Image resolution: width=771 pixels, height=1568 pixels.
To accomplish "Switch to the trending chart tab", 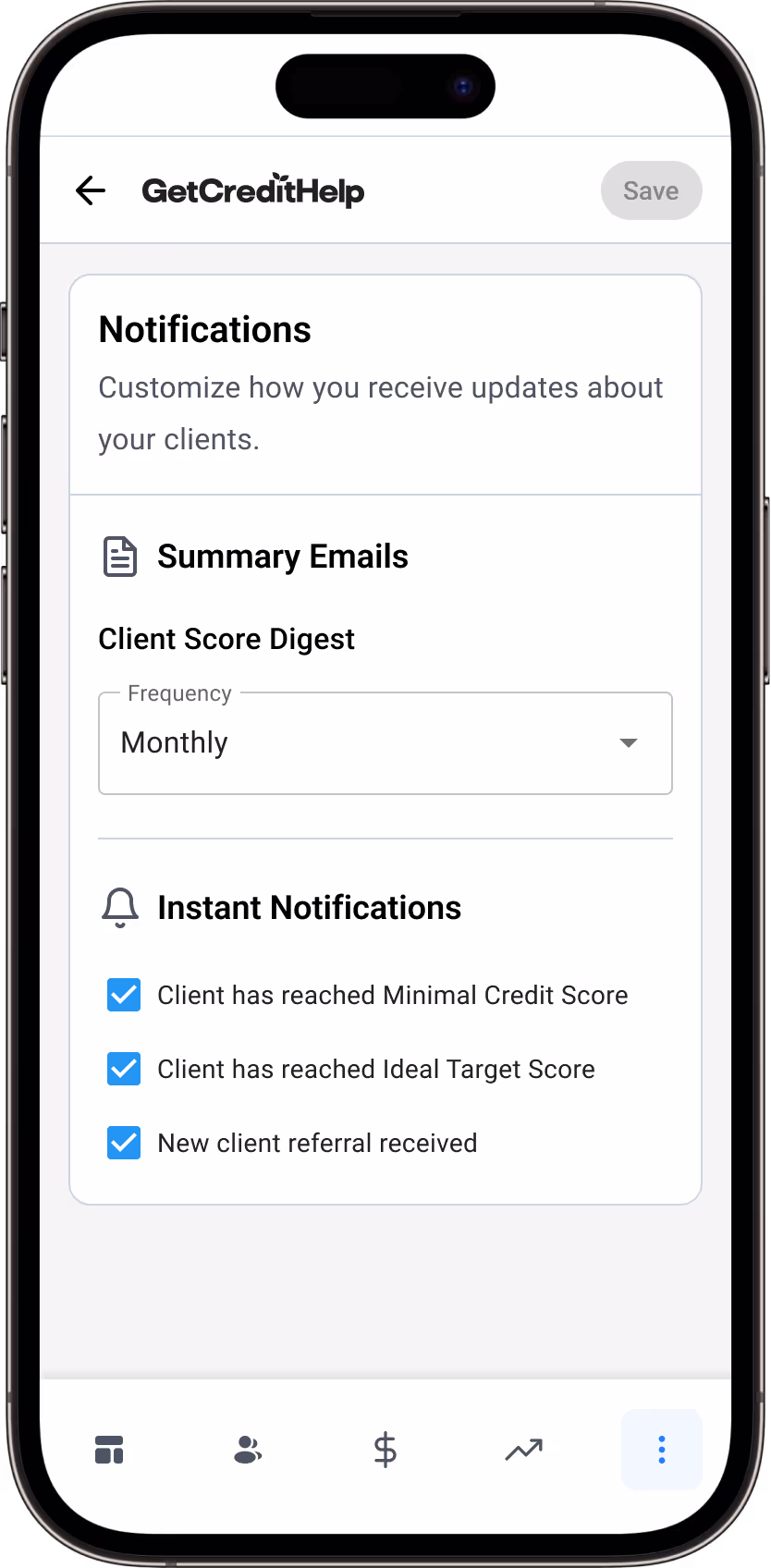I will click(523, 1450).
